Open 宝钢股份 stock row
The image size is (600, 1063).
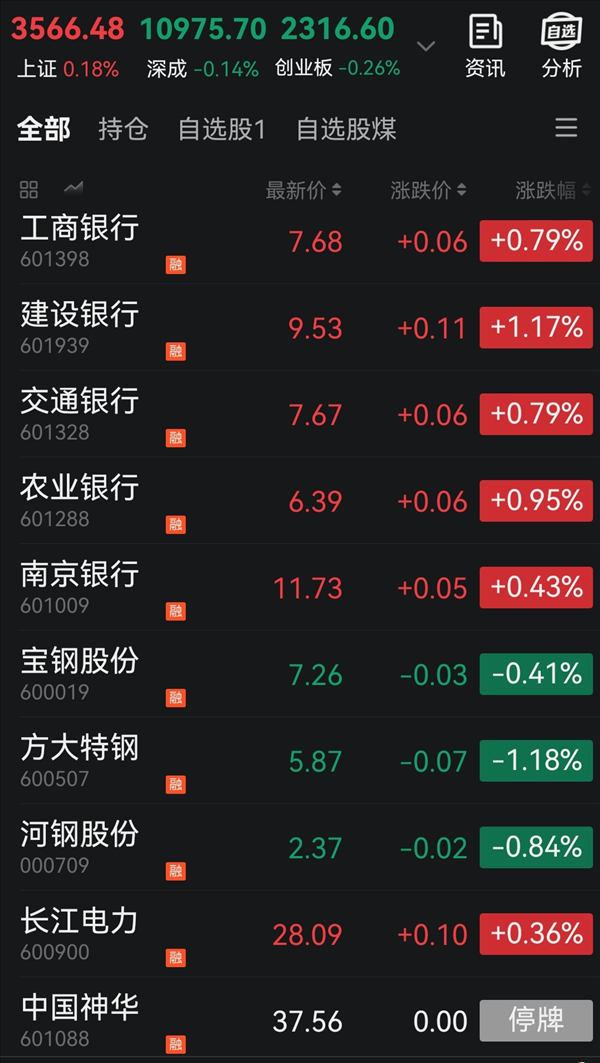pos(300,675)
